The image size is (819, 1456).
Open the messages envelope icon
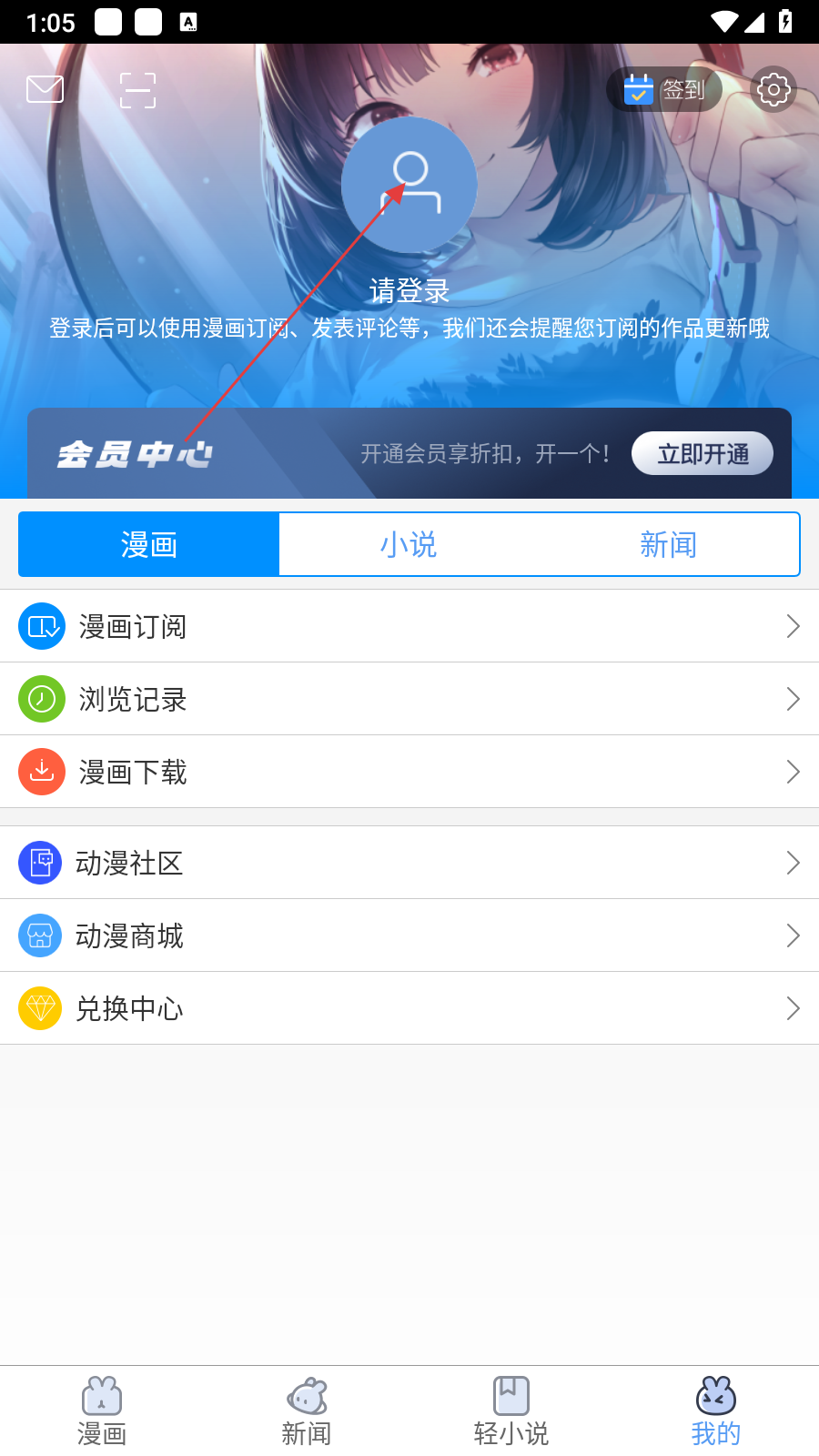pyautogui.click(x=45, y=89)
